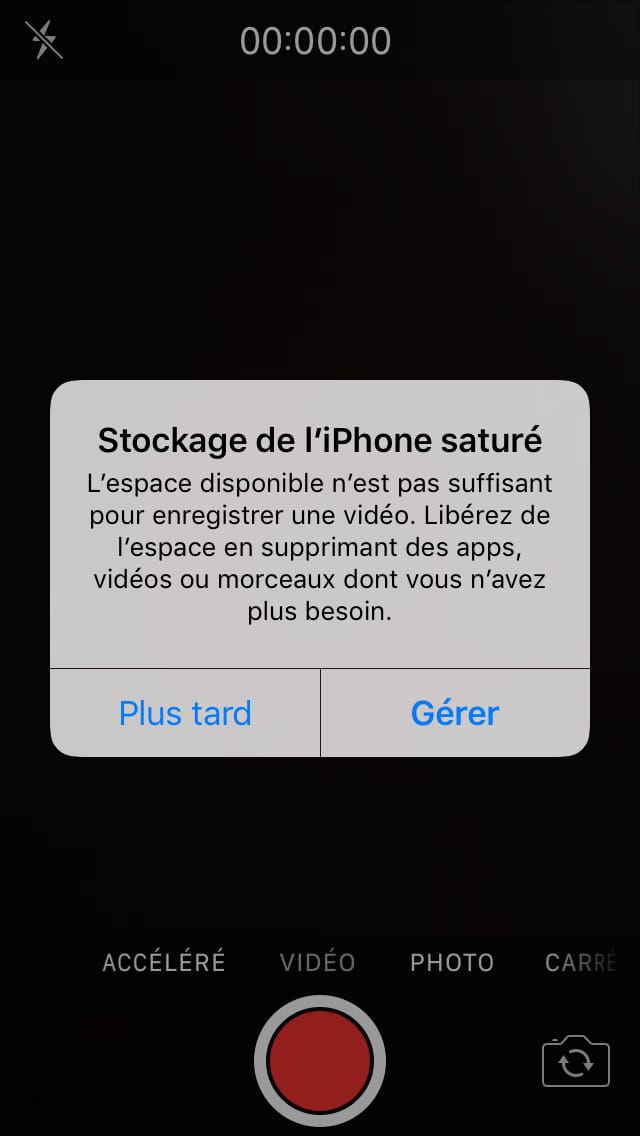Switch to Photo mode
This screenshot has width=640, height=1136.
point(452,962)
